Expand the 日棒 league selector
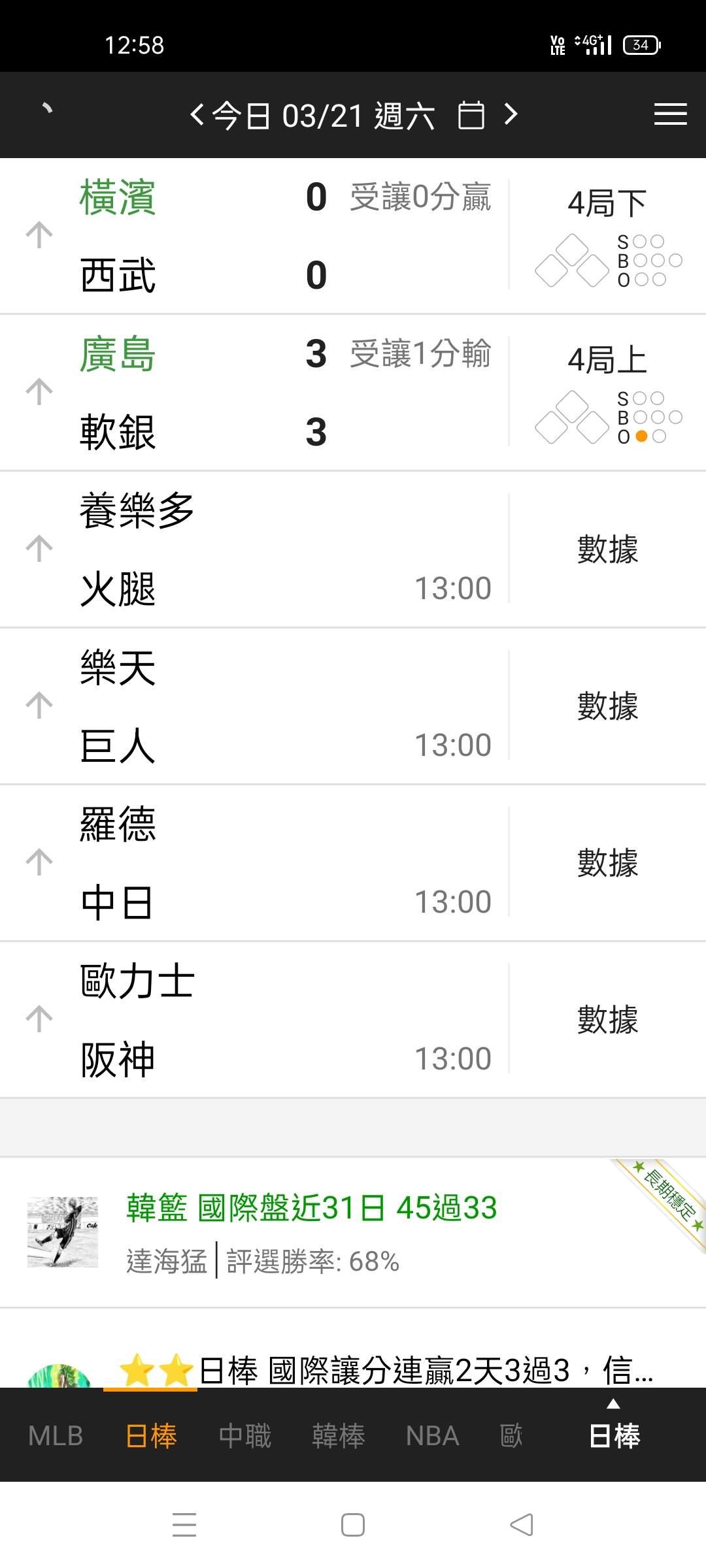The width and height of the screenshot is (706, 1568). click(x=614, y=1431)
